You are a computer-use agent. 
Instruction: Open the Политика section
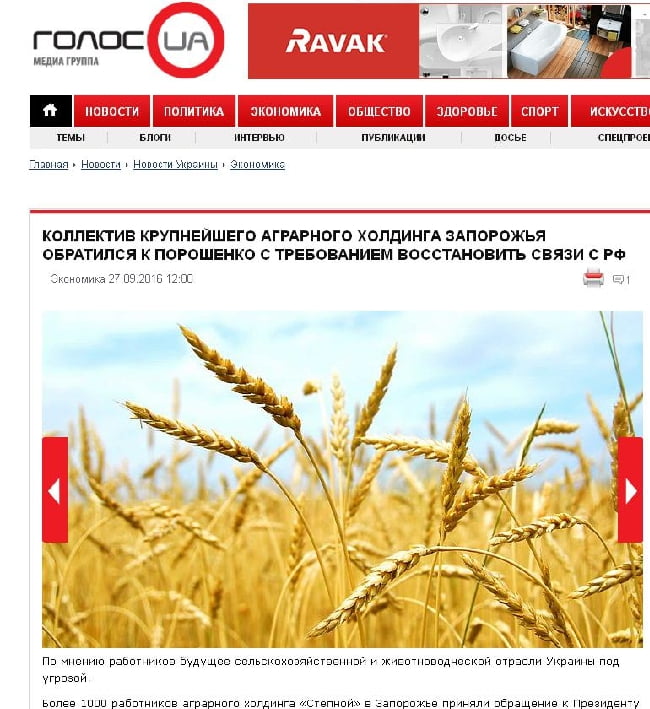[x=194, y=111]
